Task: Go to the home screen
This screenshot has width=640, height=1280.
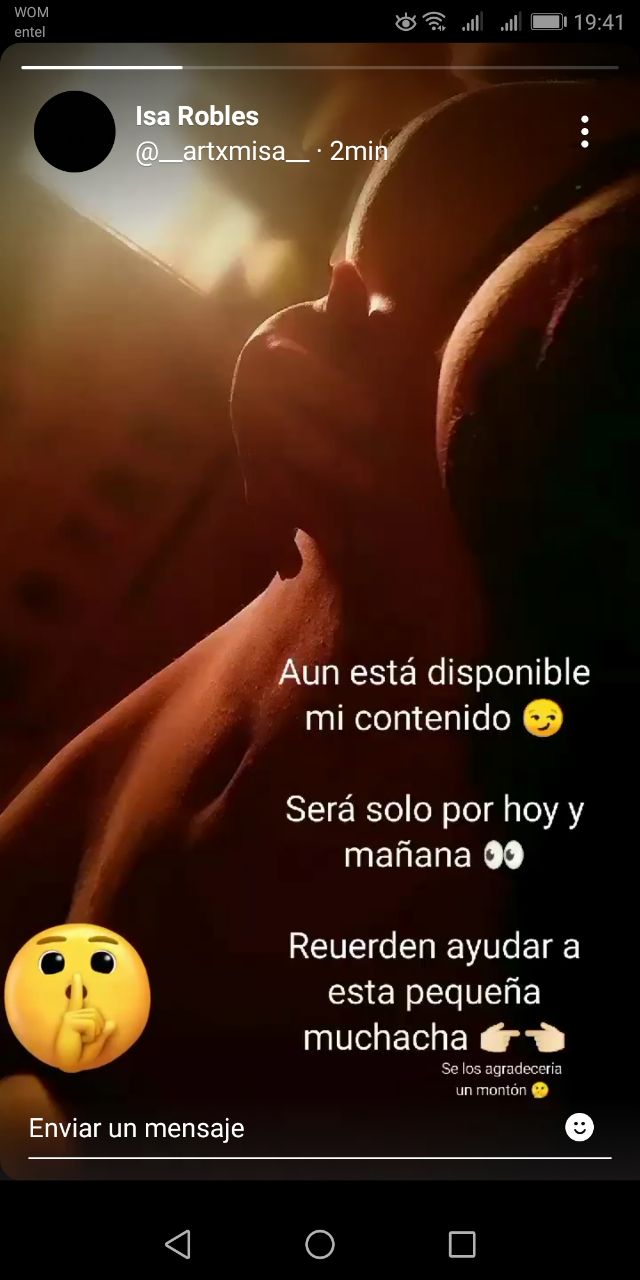Action: pos(320,1244)
